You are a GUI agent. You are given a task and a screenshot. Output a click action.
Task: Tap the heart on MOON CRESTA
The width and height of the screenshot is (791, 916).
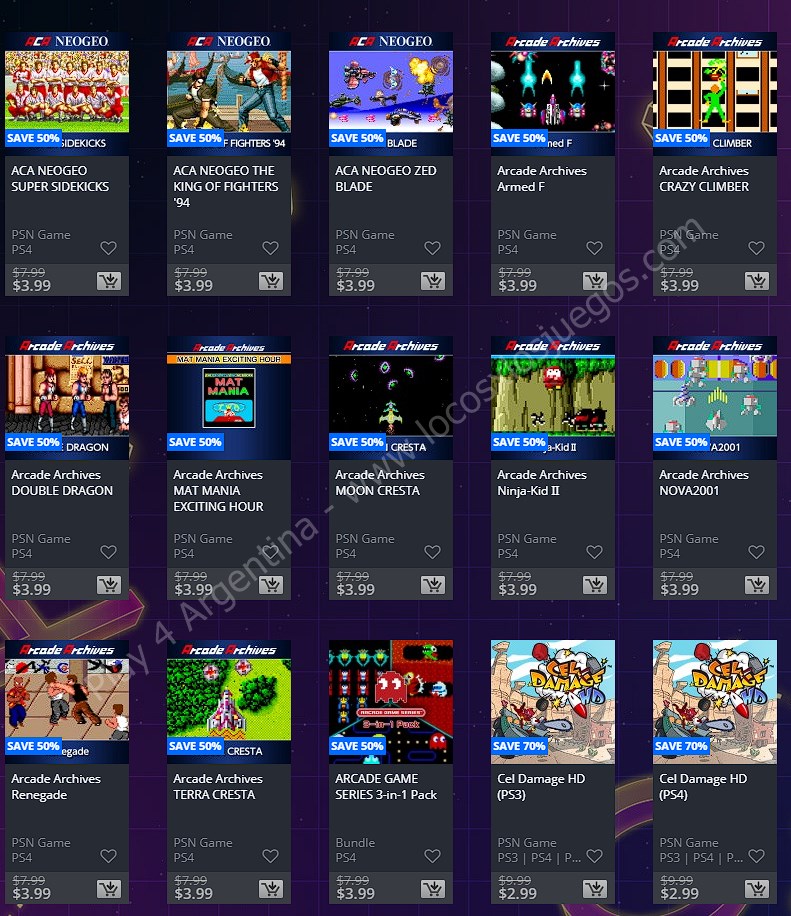[x=432, y=552]
